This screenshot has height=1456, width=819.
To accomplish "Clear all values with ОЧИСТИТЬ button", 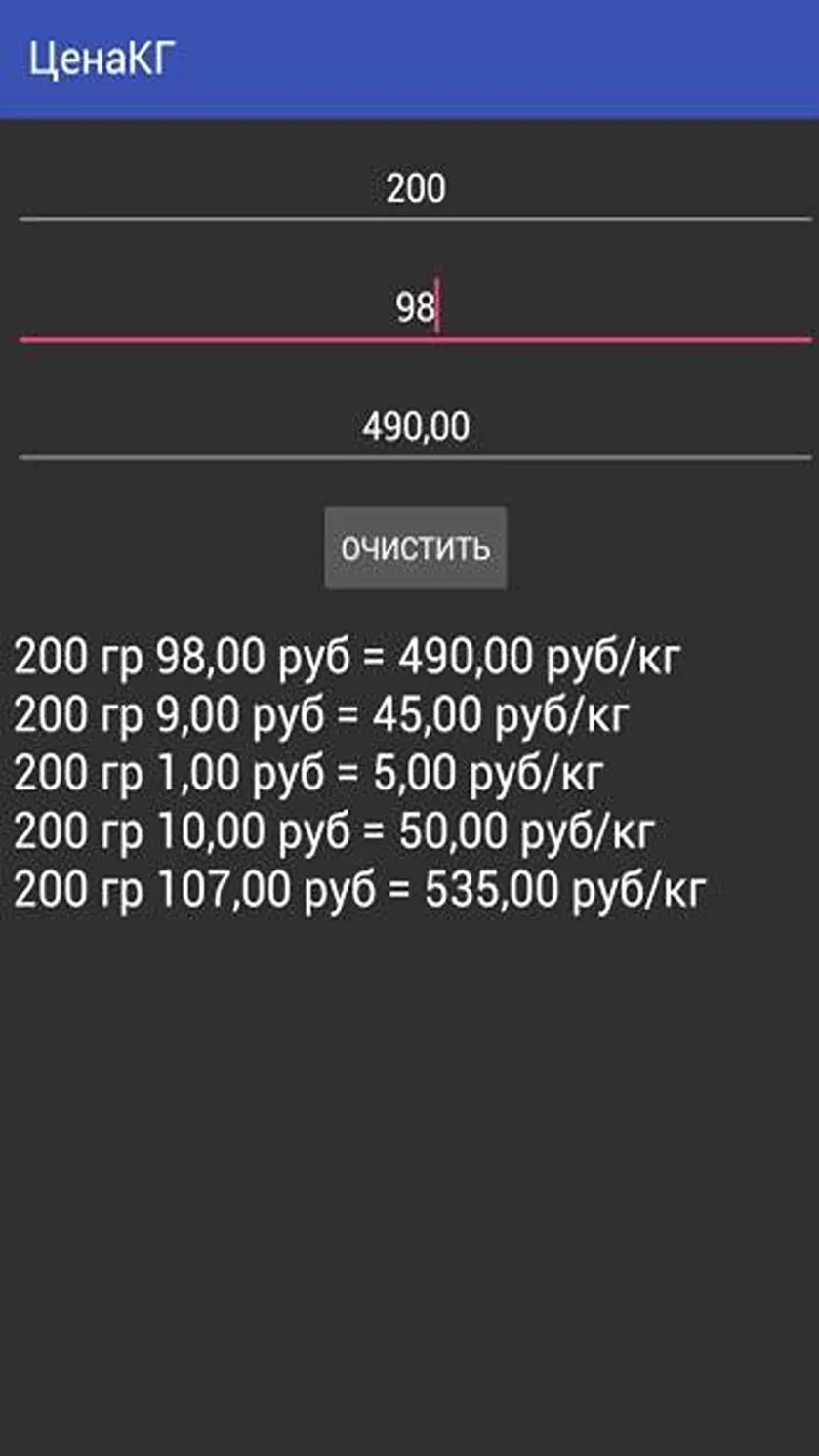I will [x=415, y=547].
